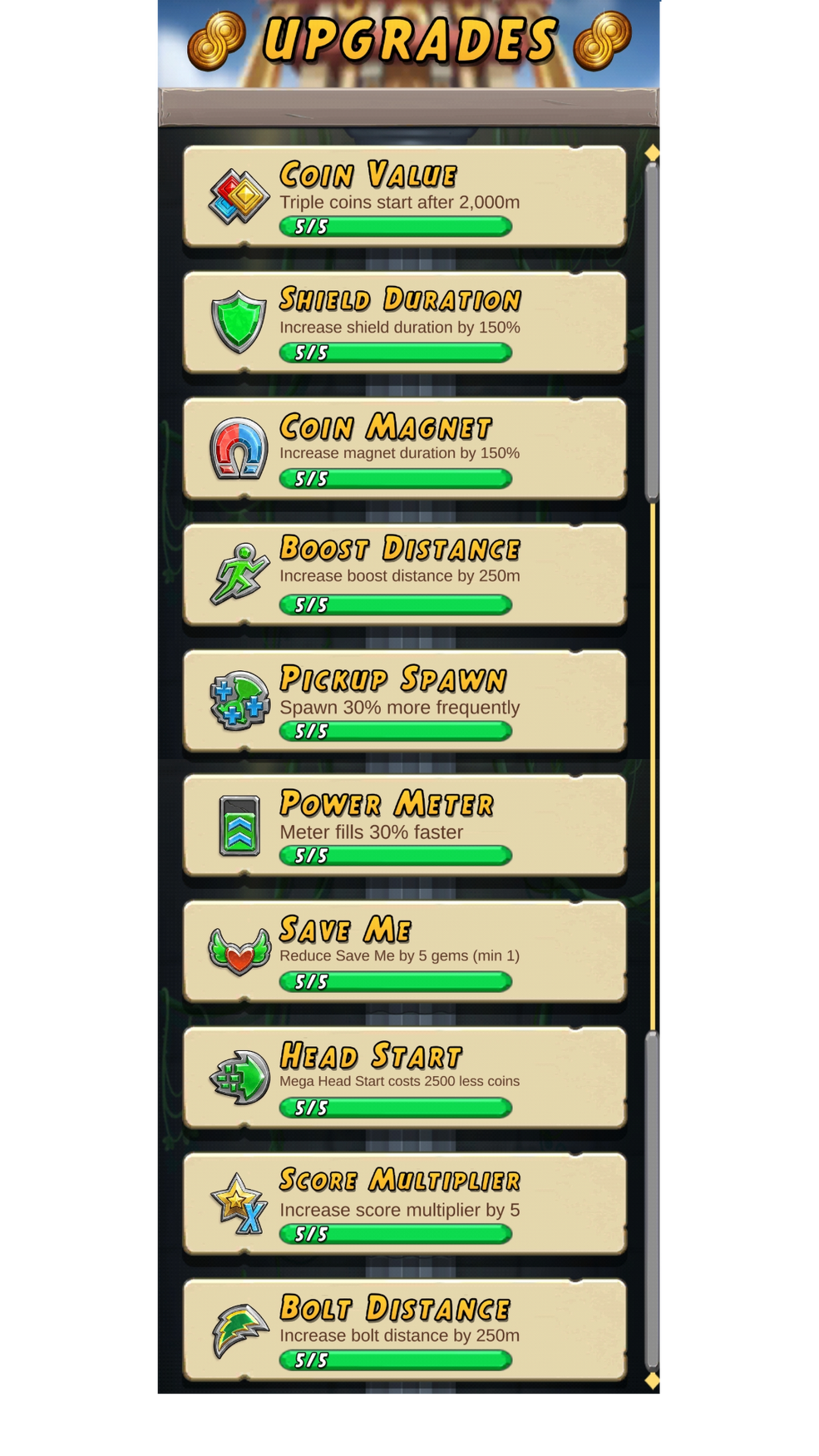Tap the Save Me upgrade card
The height and width of the screenshot is (1456, 819).
(x=404, y=952)
